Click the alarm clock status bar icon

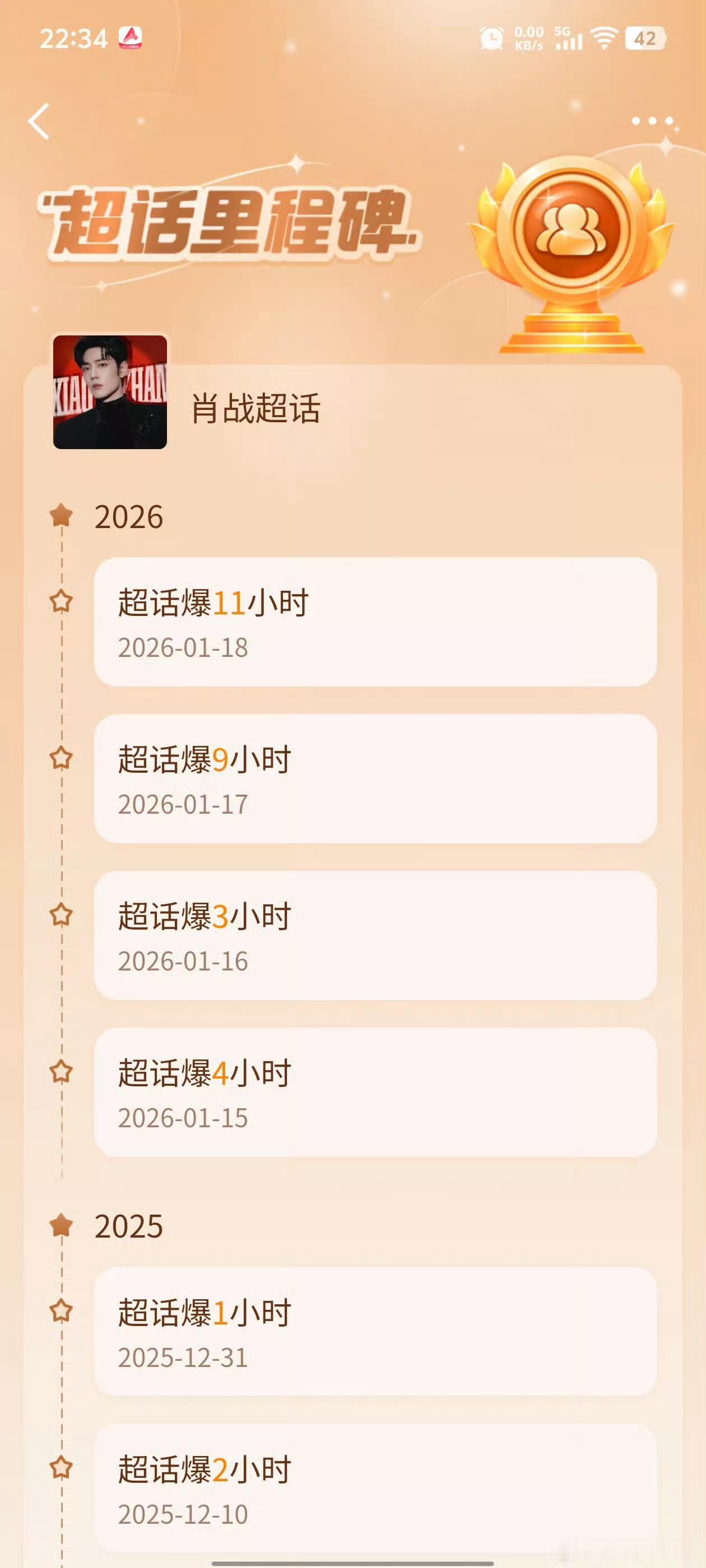coord(491,38)
